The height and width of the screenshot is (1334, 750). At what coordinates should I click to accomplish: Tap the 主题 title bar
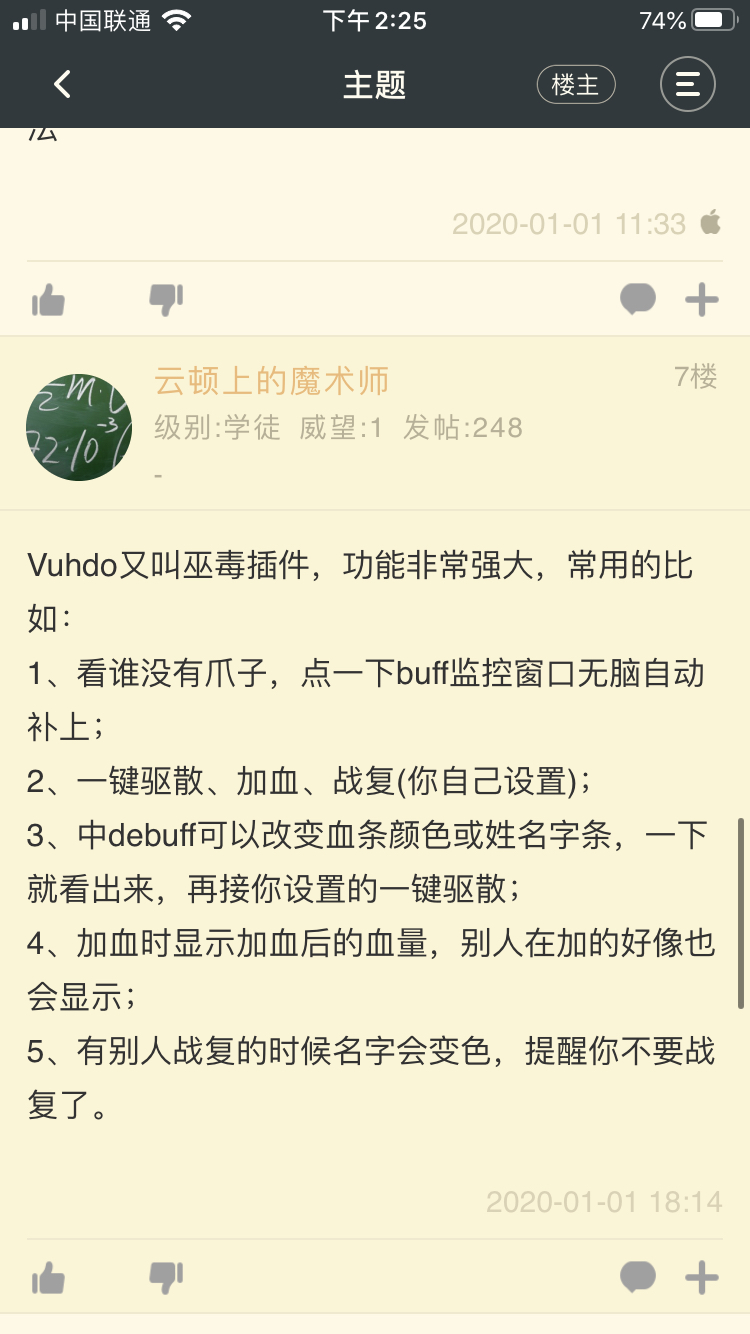375,84
